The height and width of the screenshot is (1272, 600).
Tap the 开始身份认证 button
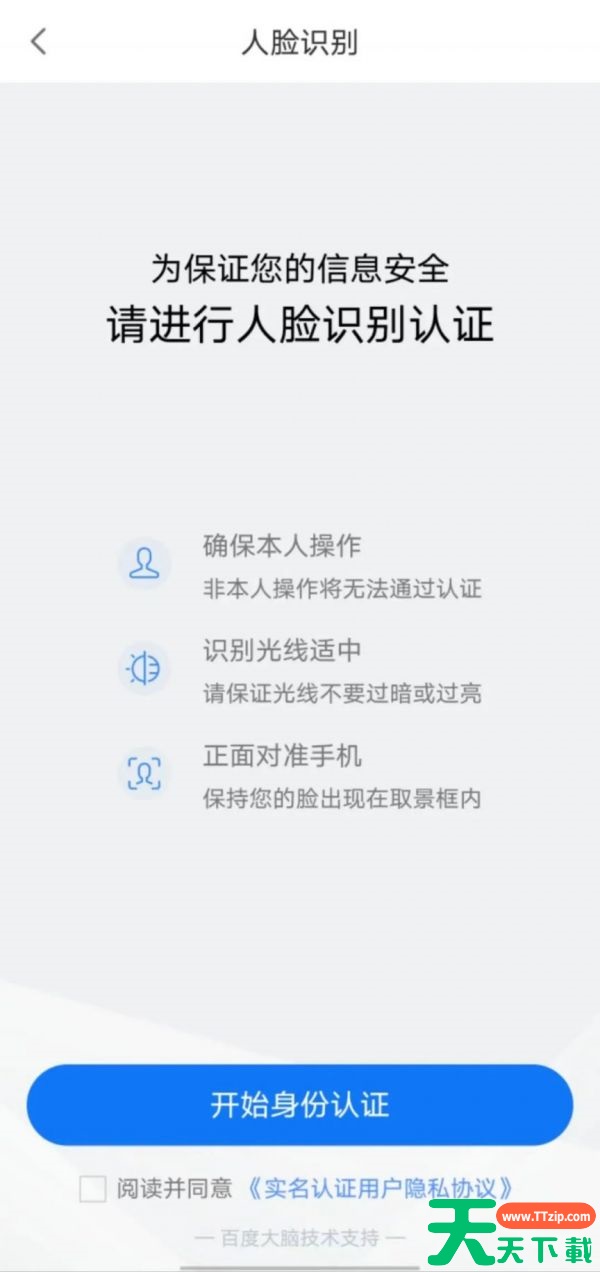(300, 1105)
